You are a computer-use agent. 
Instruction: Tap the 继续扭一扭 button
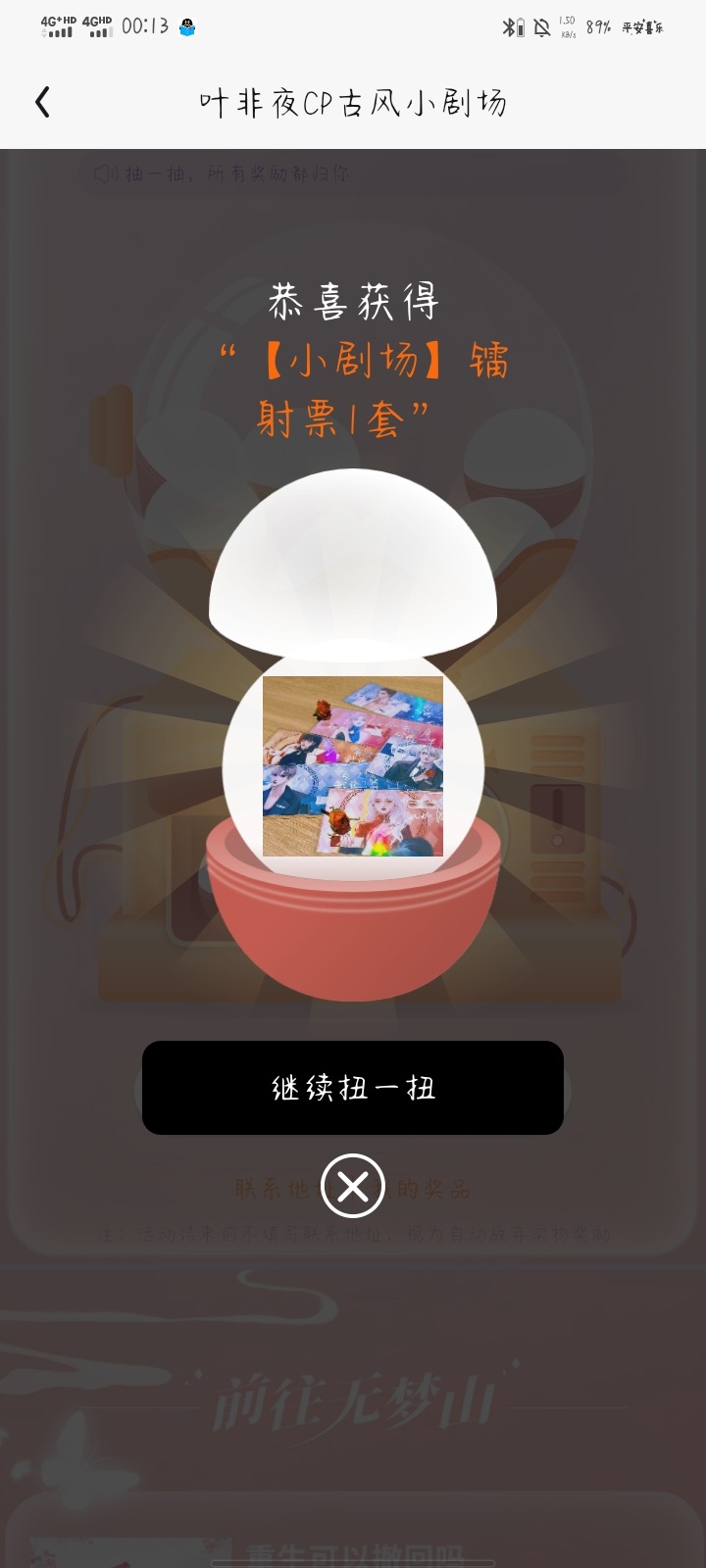tap(353, 1088)
